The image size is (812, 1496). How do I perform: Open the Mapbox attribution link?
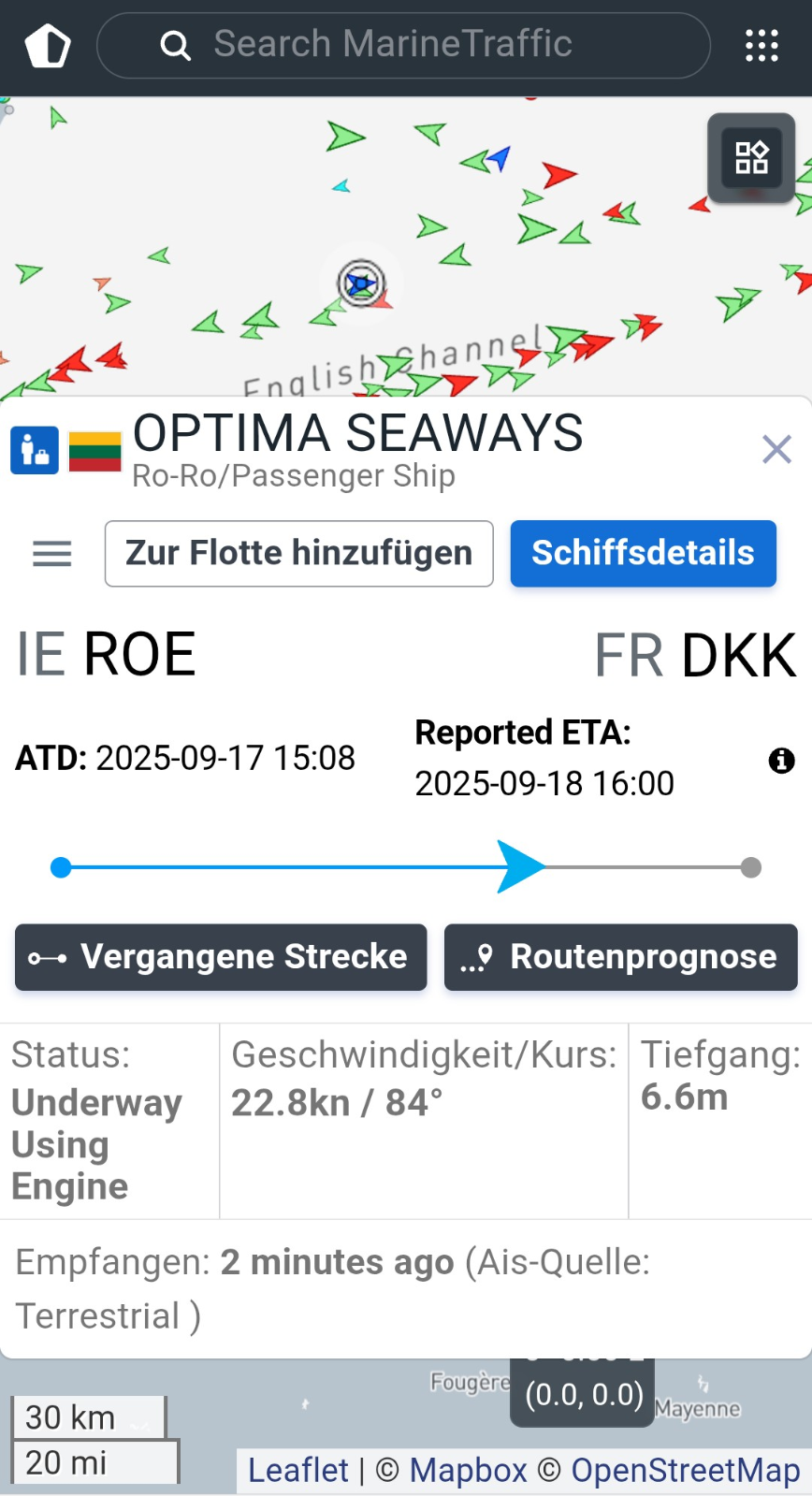[468, 1470]
